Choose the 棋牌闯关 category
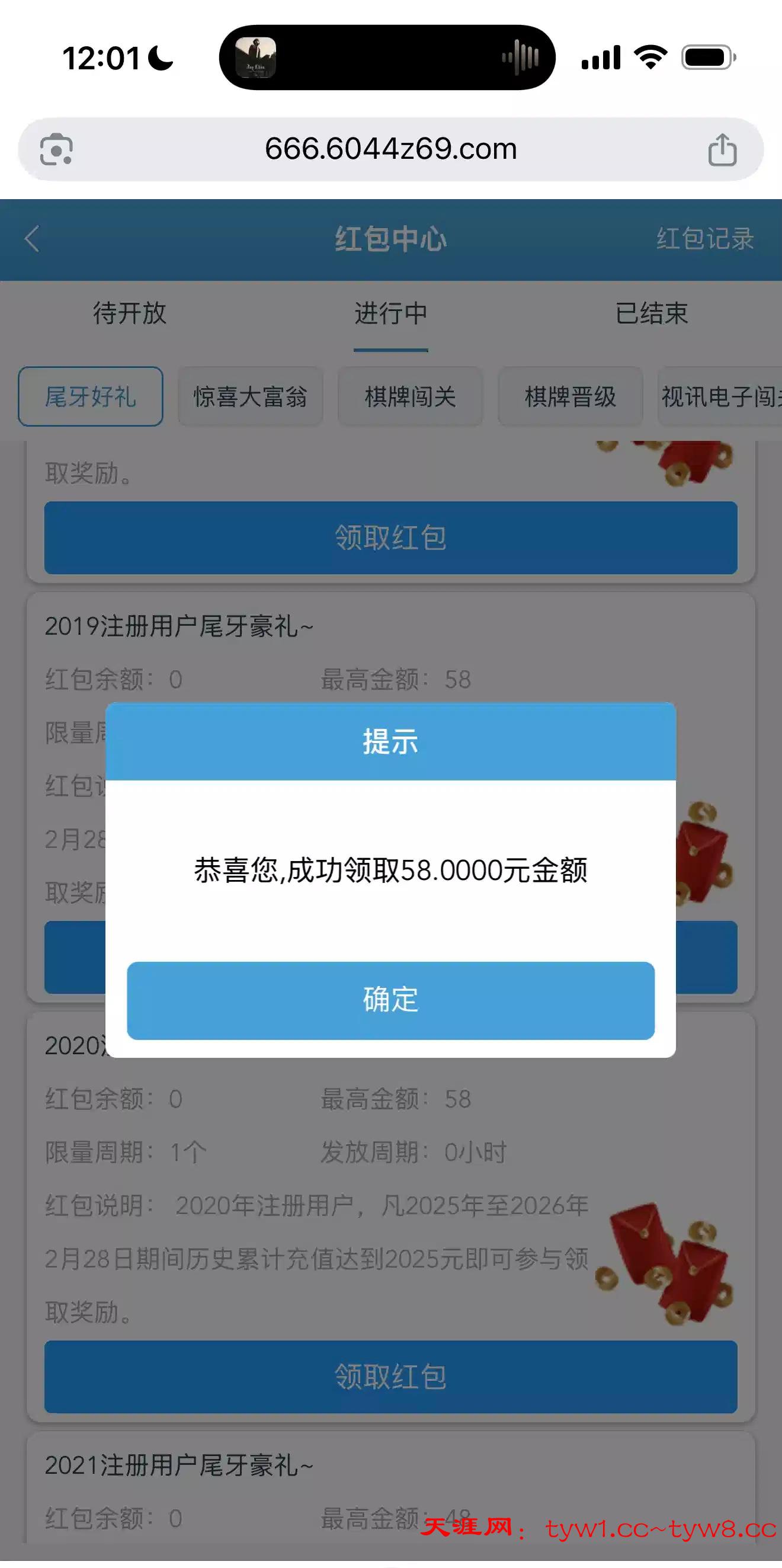 [410, 397]
